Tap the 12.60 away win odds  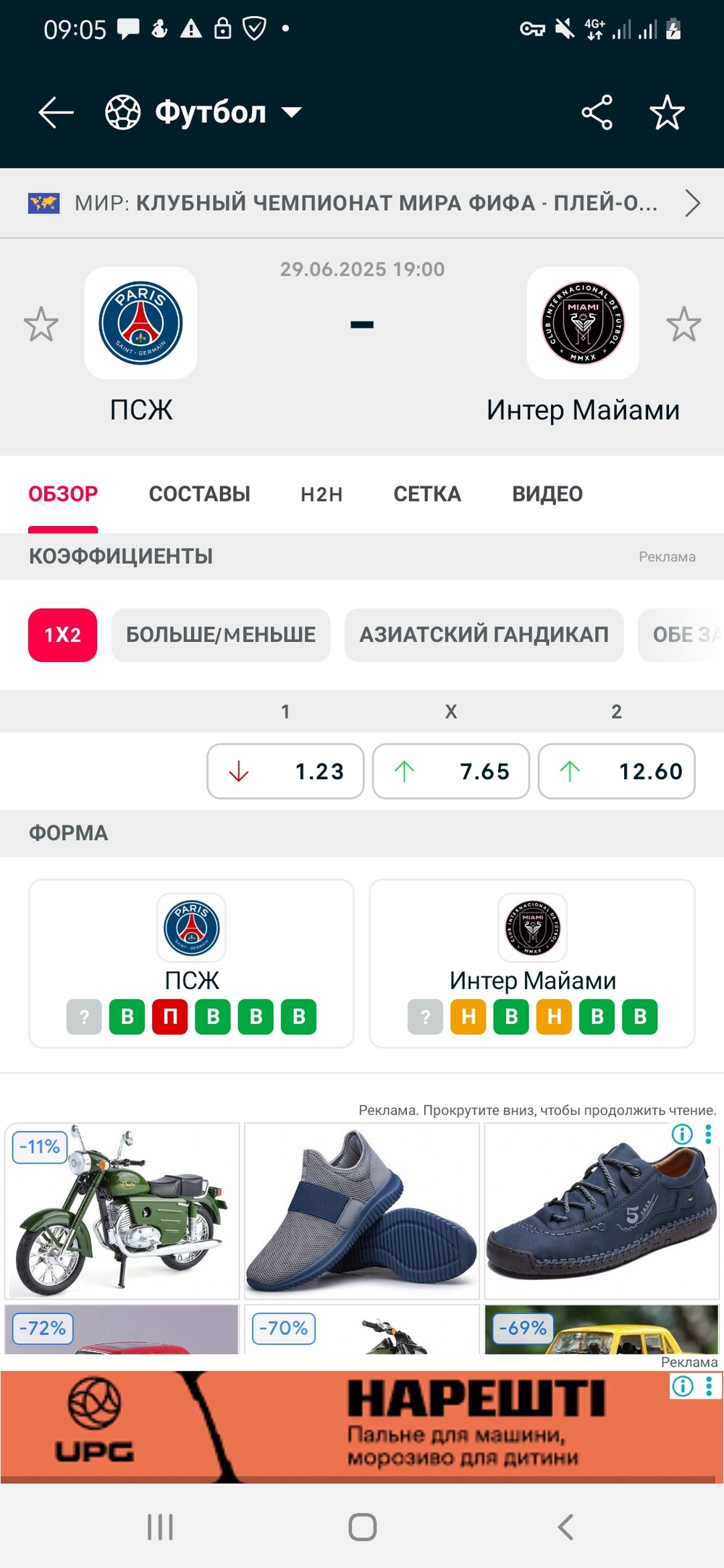[617, 771]
